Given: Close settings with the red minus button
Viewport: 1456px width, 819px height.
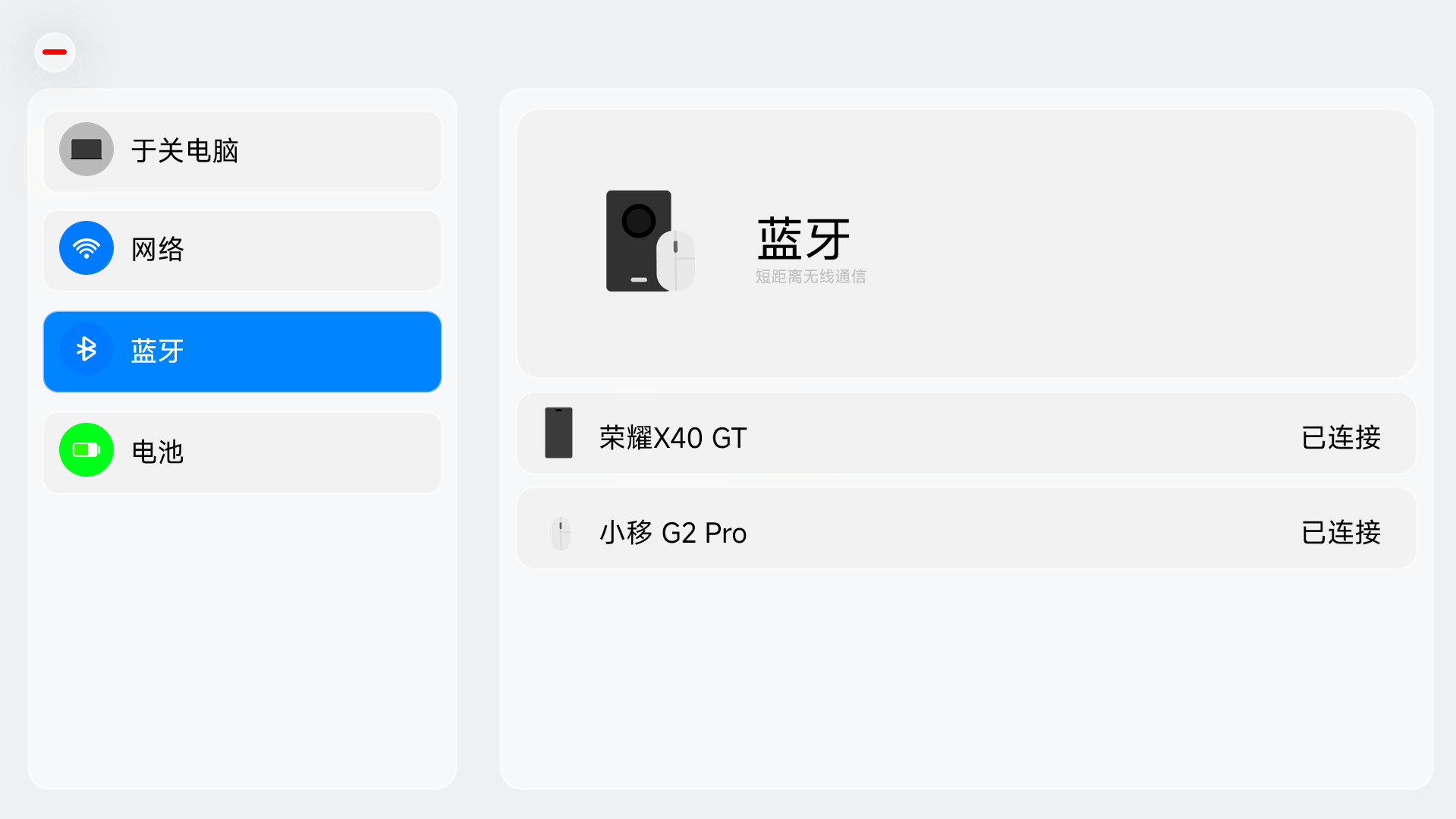Looking at the screenshot, I should (x=55, y=52).
